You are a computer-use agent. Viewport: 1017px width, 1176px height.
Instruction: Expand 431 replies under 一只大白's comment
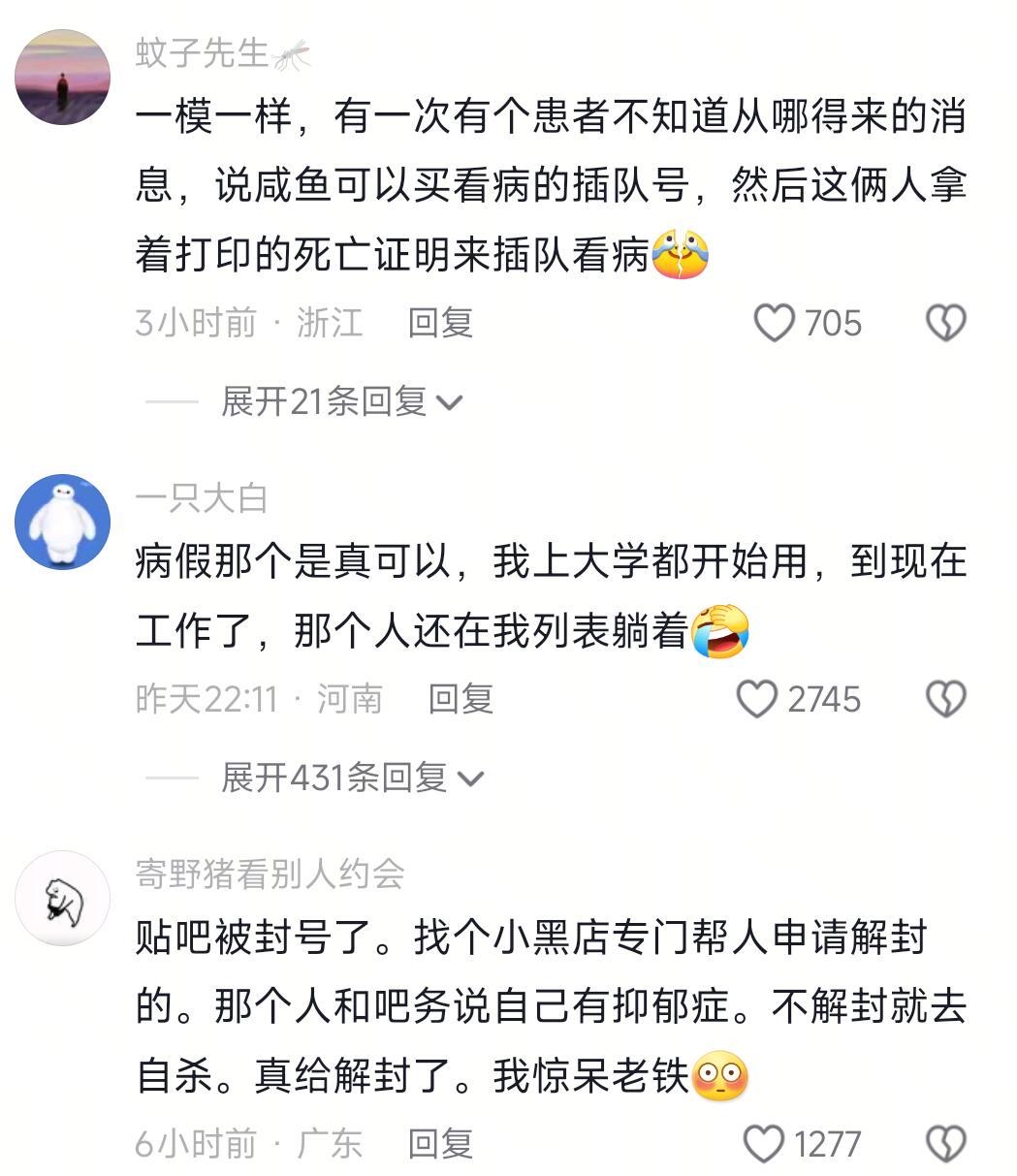[x=352, y=778]
